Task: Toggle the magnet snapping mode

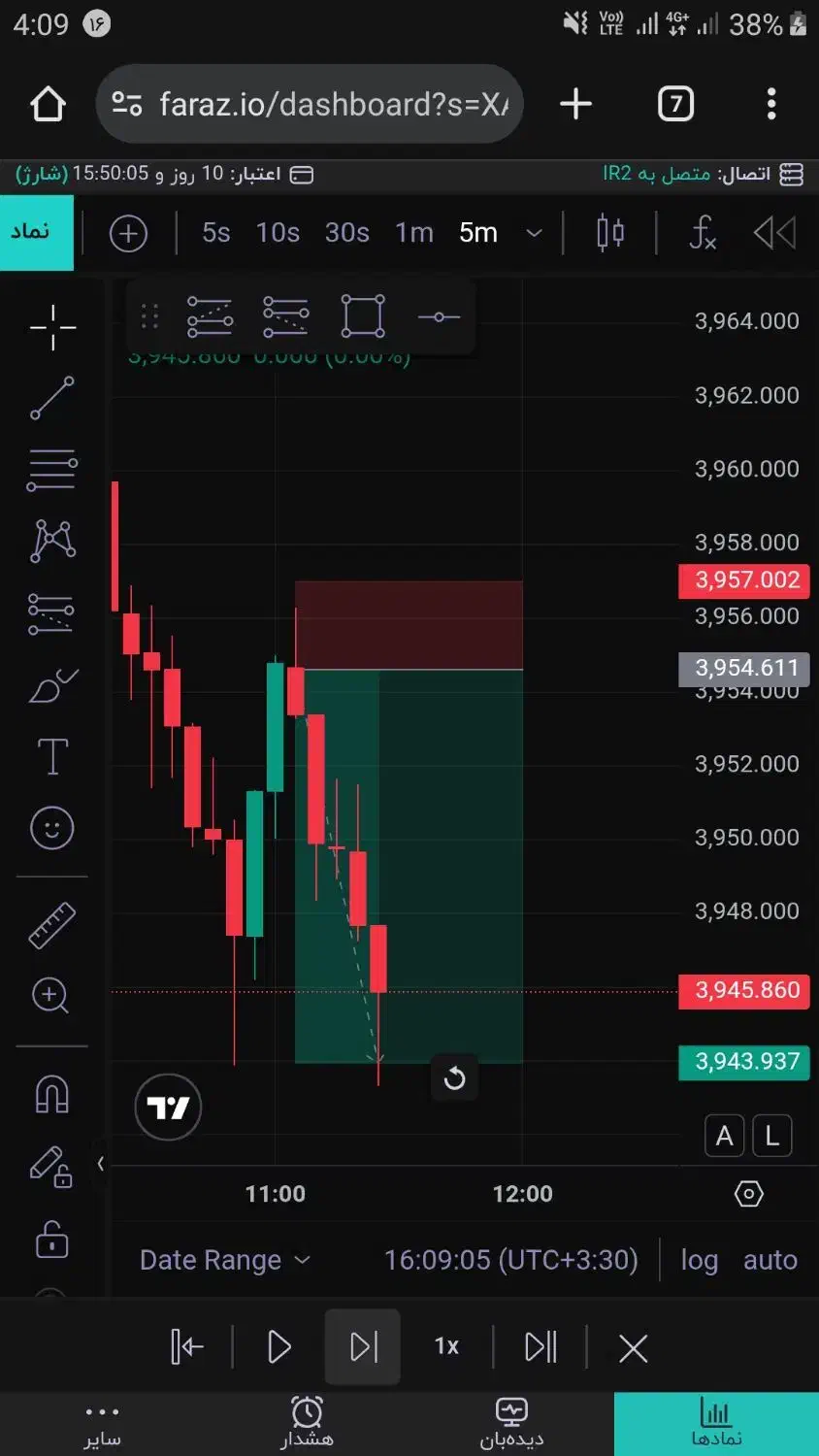Action: coord(51,1094)
